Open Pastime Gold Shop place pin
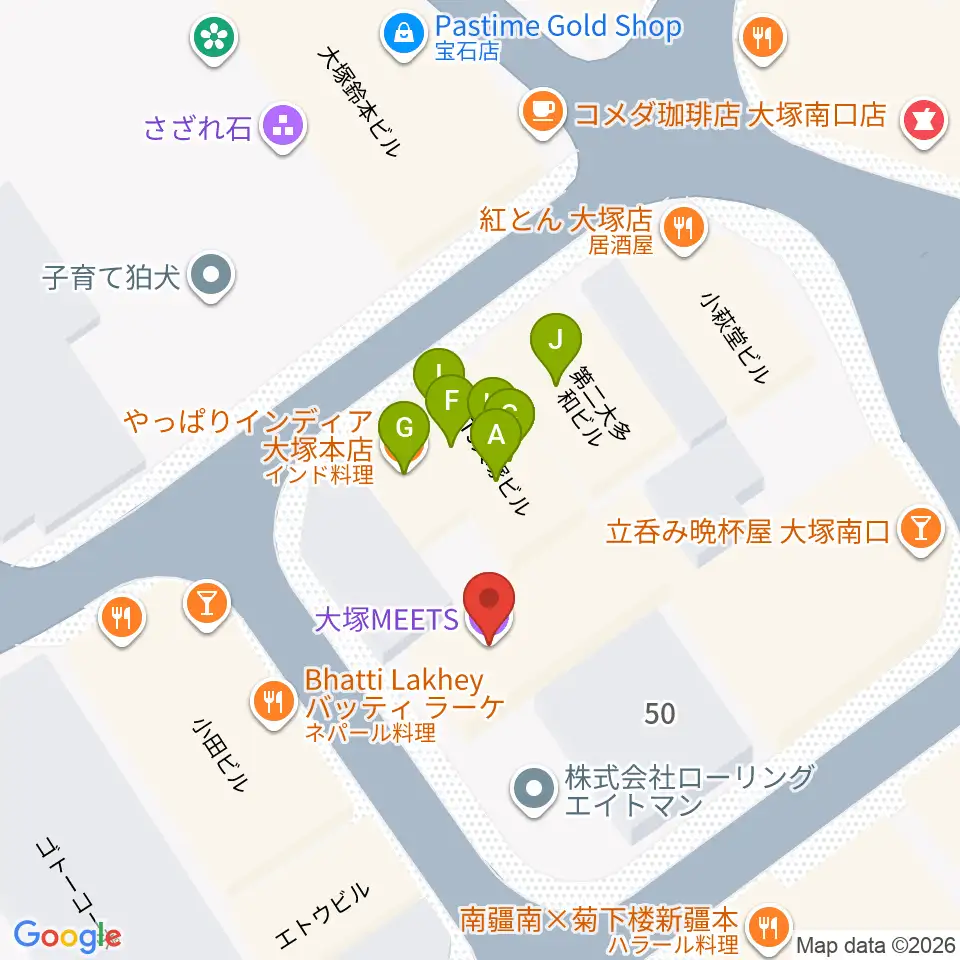 tap(403, 37)
